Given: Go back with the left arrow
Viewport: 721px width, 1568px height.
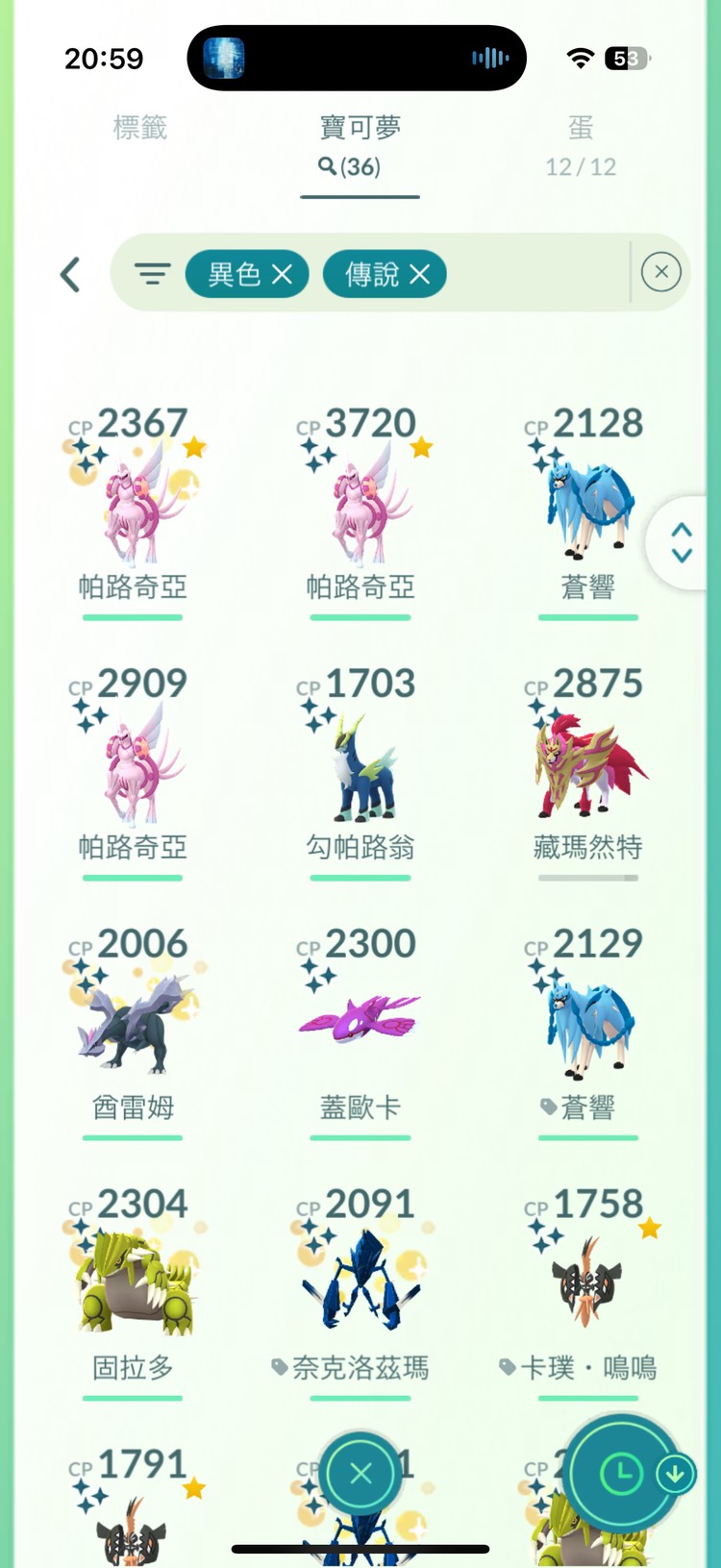Looking at the screenshot, I should click(x=70, y=275).
